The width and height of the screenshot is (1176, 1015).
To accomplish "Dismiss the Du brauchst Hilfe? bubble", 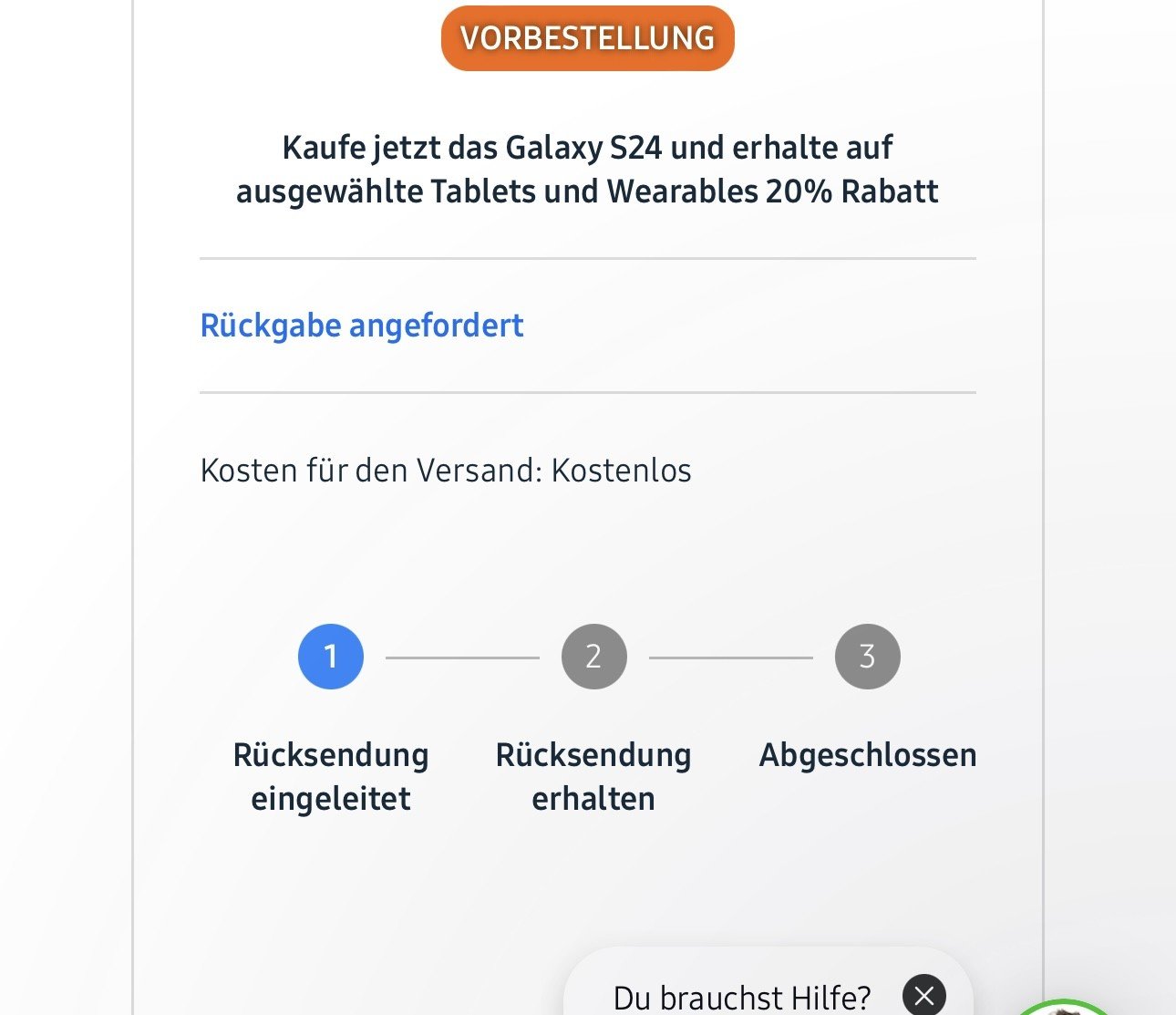I will pyautogui.click(x=923, y=995).
